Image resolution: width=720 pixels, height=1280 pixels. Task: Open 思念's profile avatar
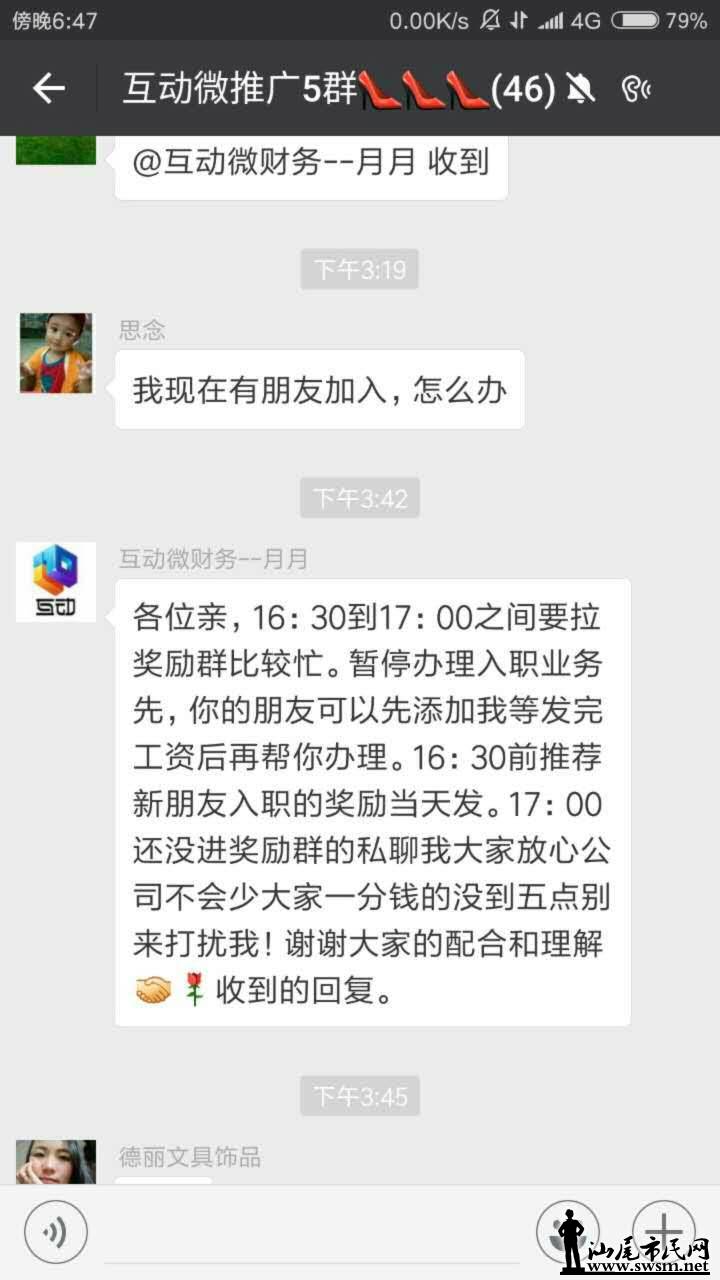pos(56,353)
